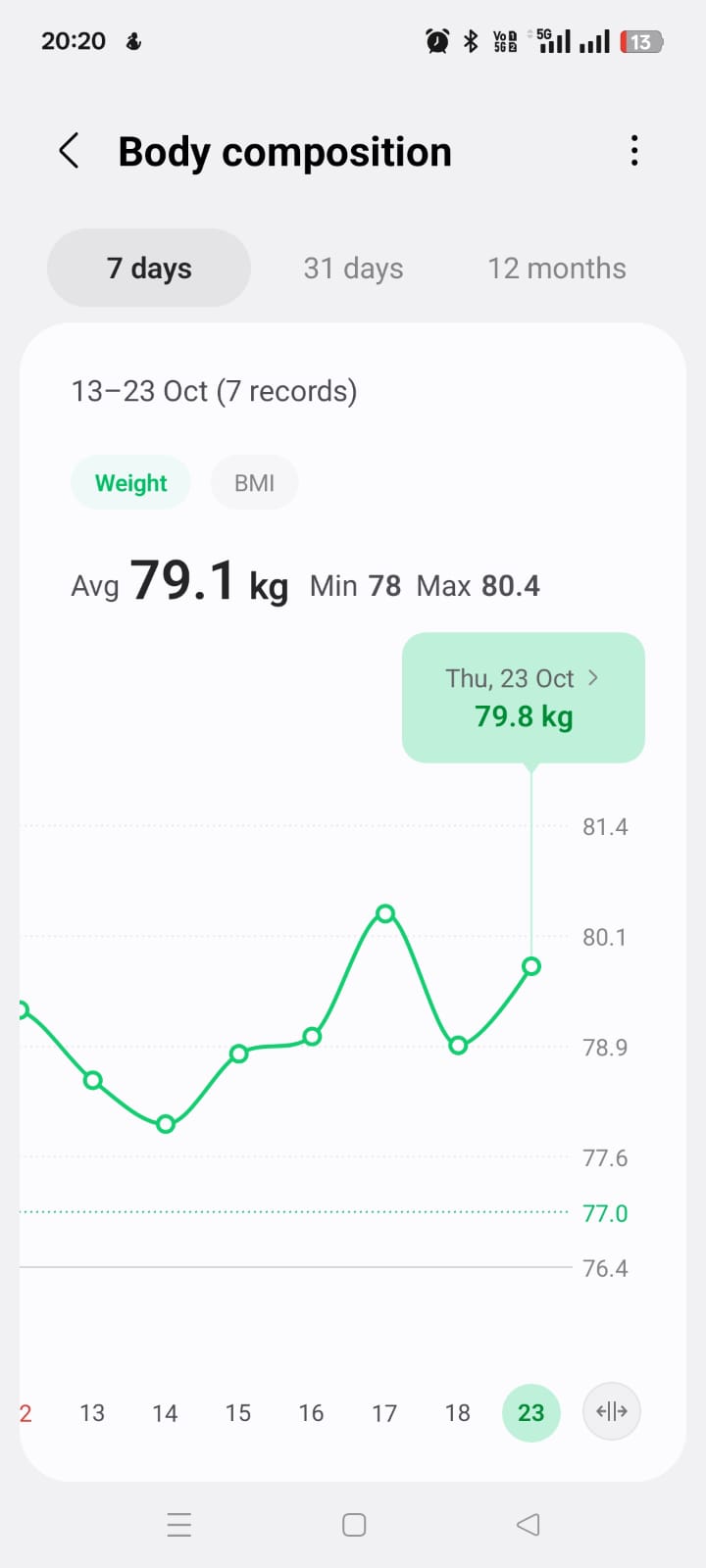
Task: Select day 15 on the date axis
Action: point(238,1413)
